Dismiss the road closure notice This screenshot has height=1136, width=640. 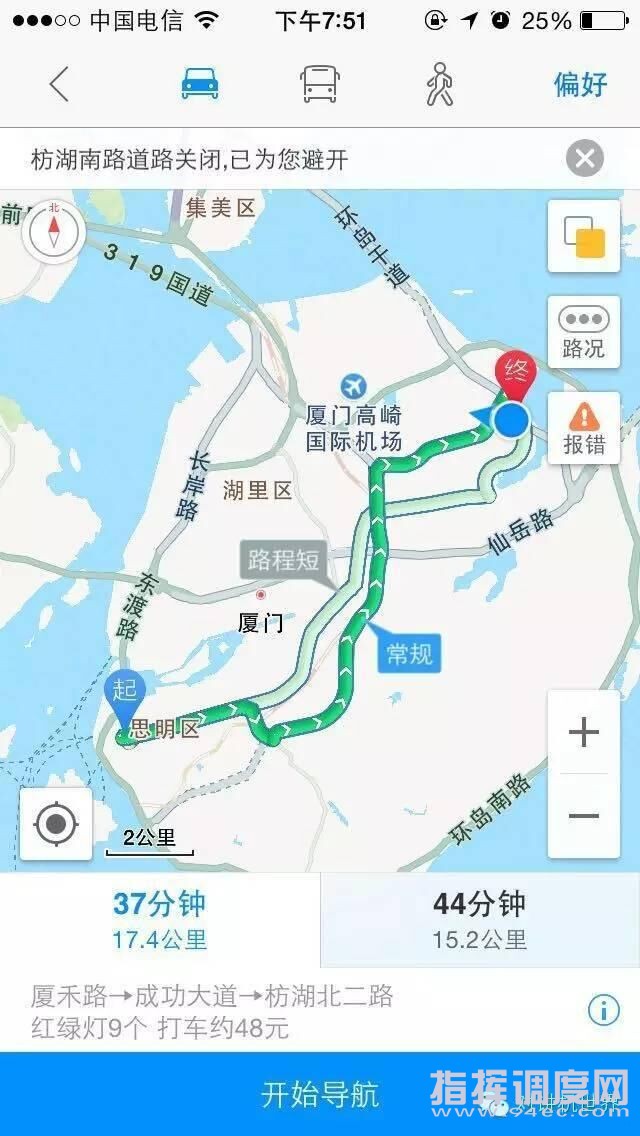pos(585,158)
